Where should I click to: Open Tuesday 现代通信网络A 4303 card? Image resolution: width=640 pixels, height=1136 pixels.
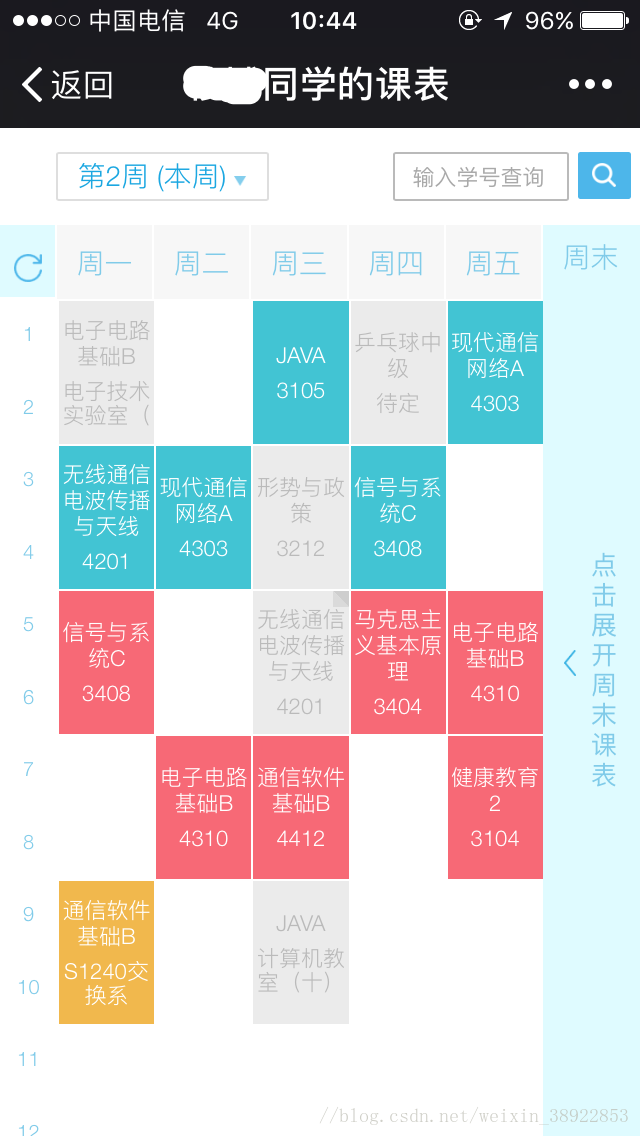[x=203, y=517]
